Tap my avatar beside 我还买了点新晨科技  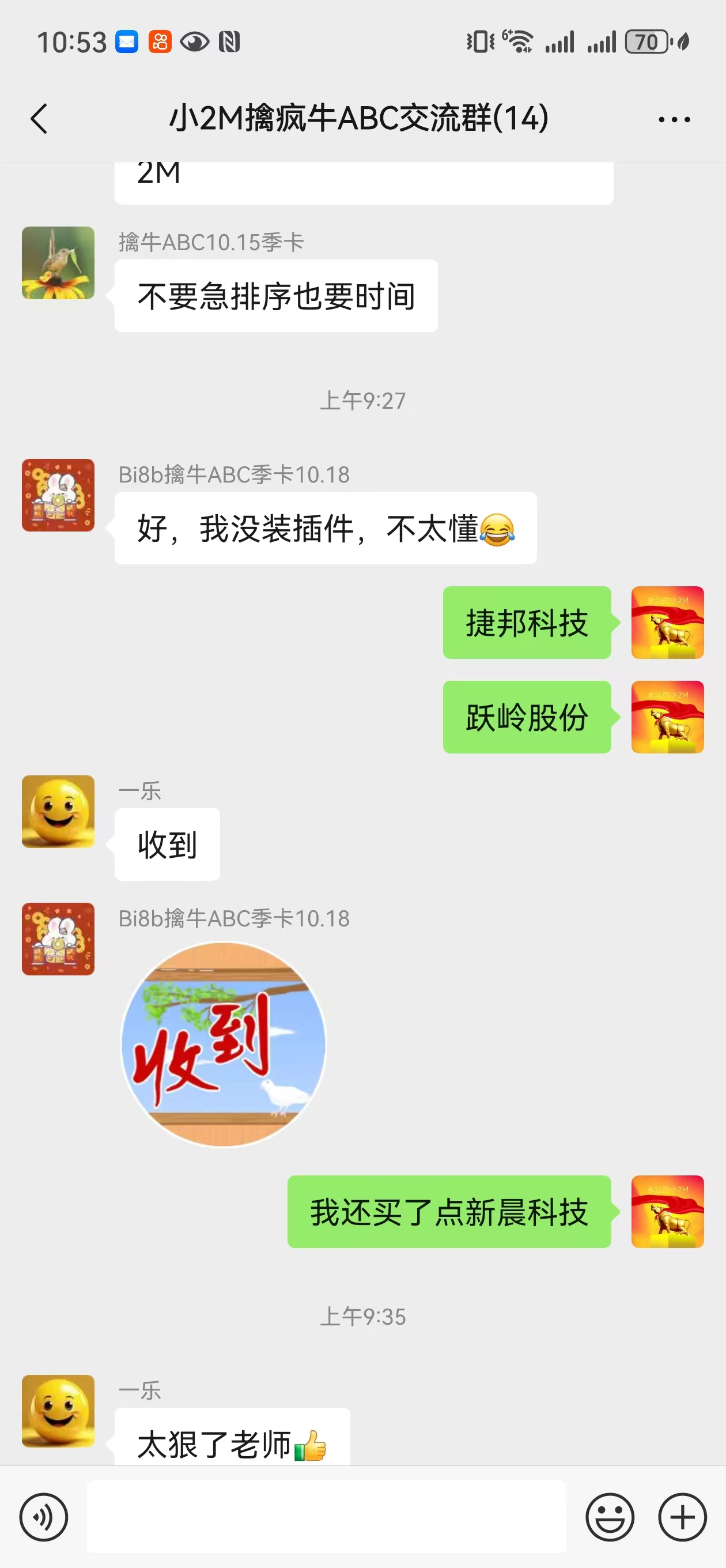667,1211
